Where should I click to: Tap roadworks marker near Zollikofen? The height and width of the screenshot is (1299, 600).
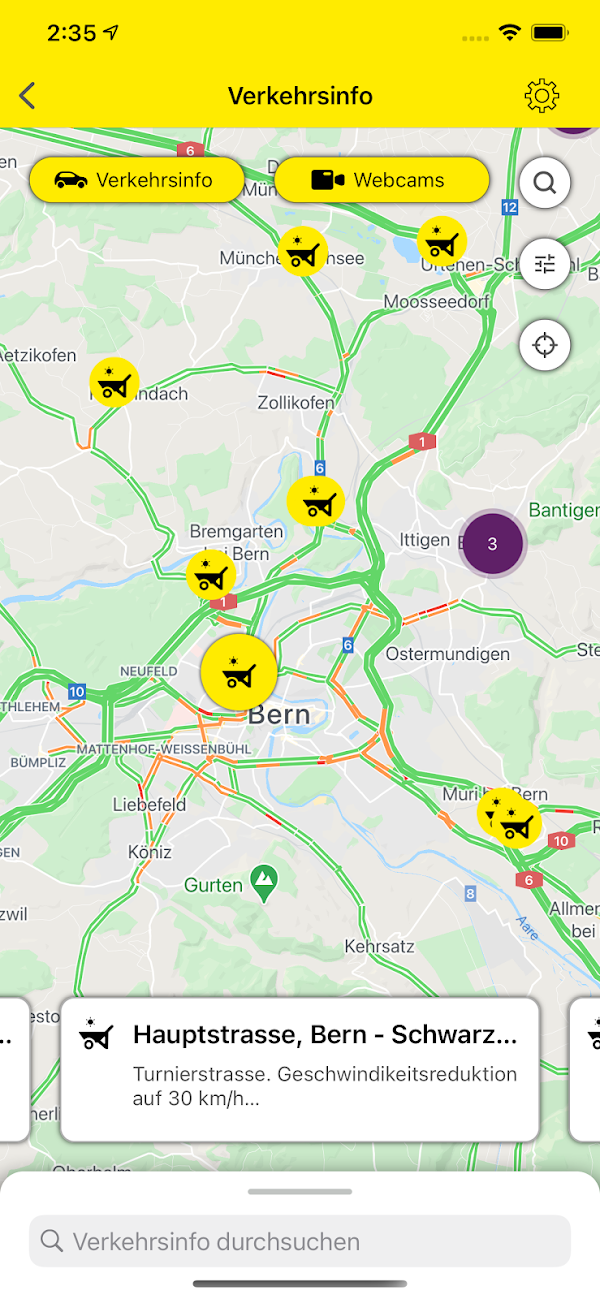[315, 501]
